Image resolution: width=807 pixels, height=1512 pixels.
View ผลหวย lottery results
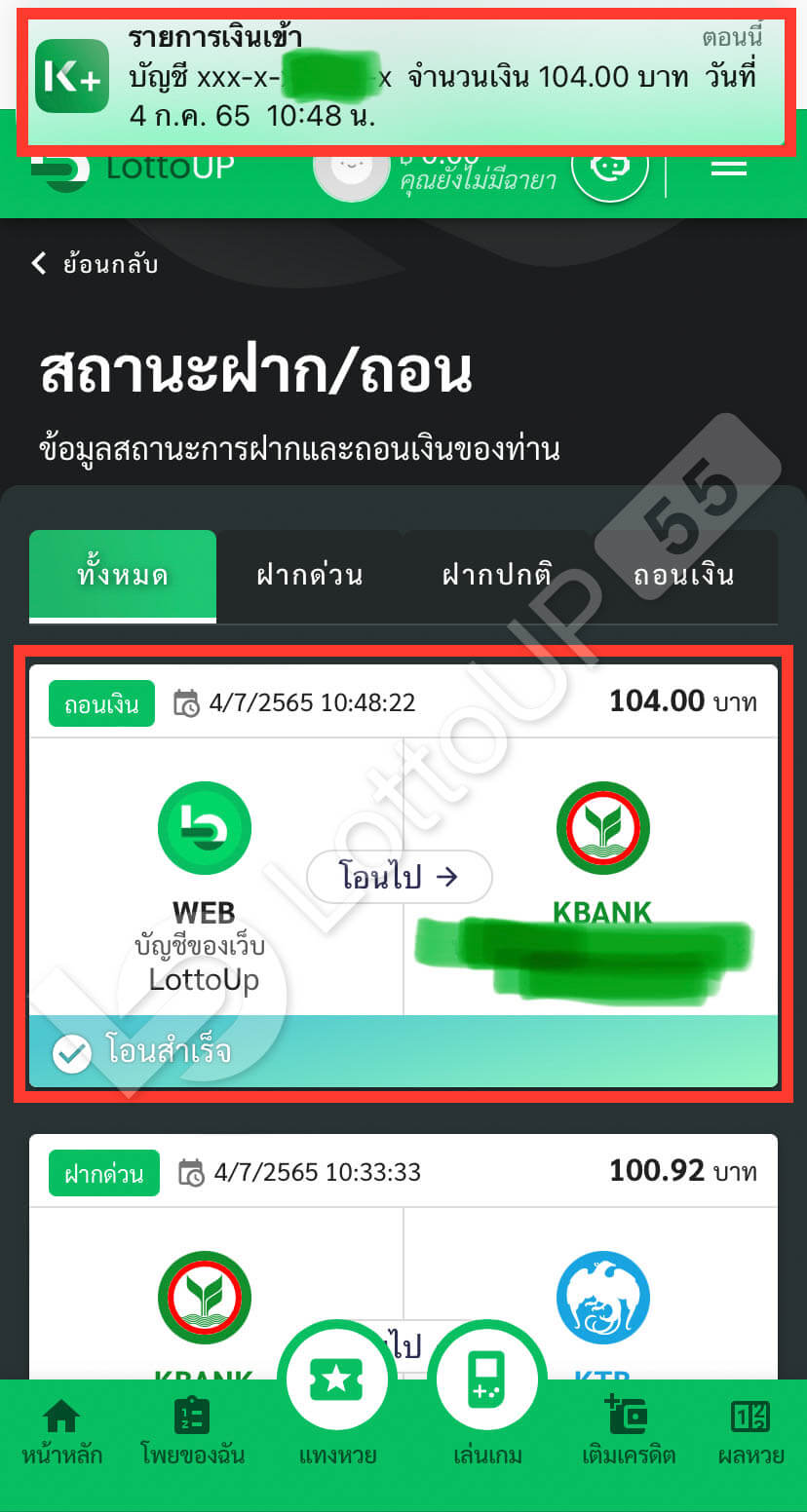pos(750,1432)
